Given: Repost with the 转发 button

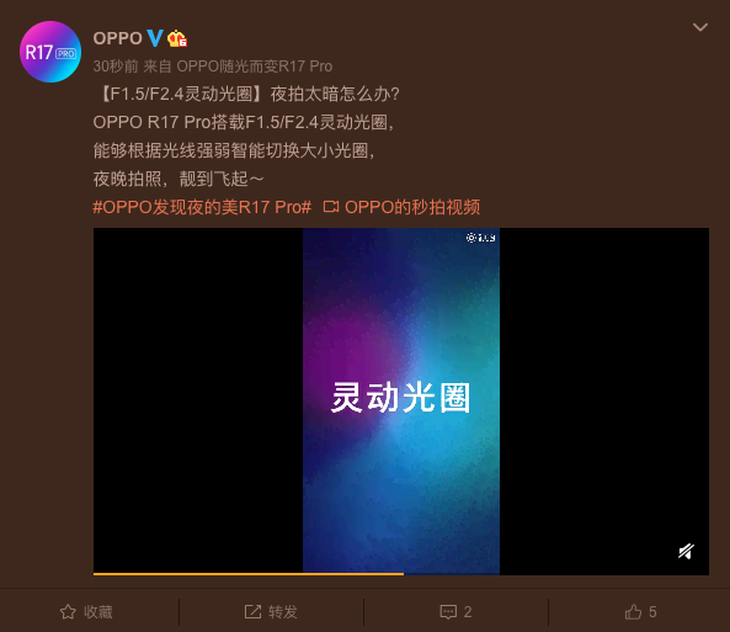Looking at the screenshot, I should (x=271, y=611).
